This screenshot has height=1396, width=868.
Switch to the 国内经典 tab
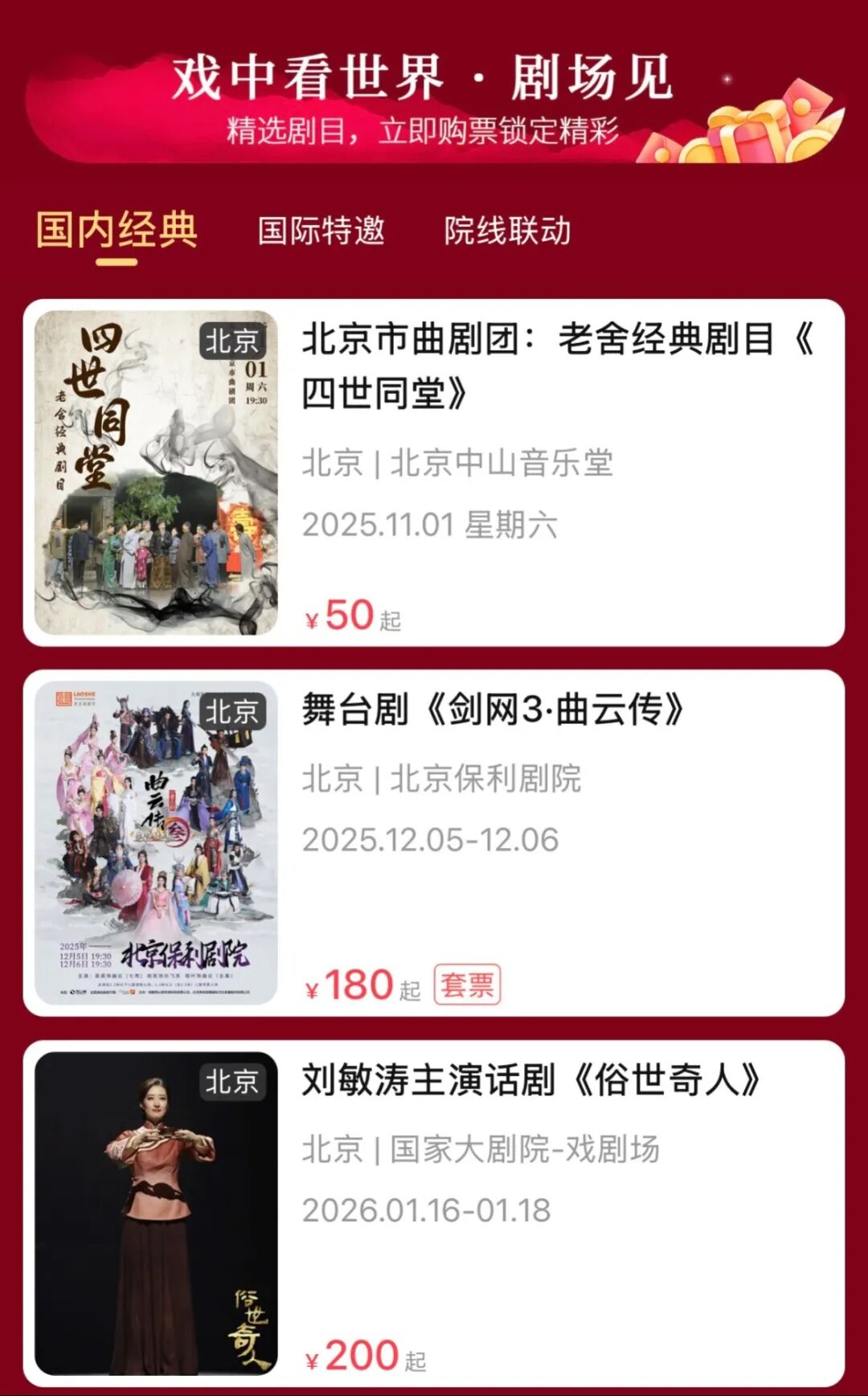pos(117,231)
